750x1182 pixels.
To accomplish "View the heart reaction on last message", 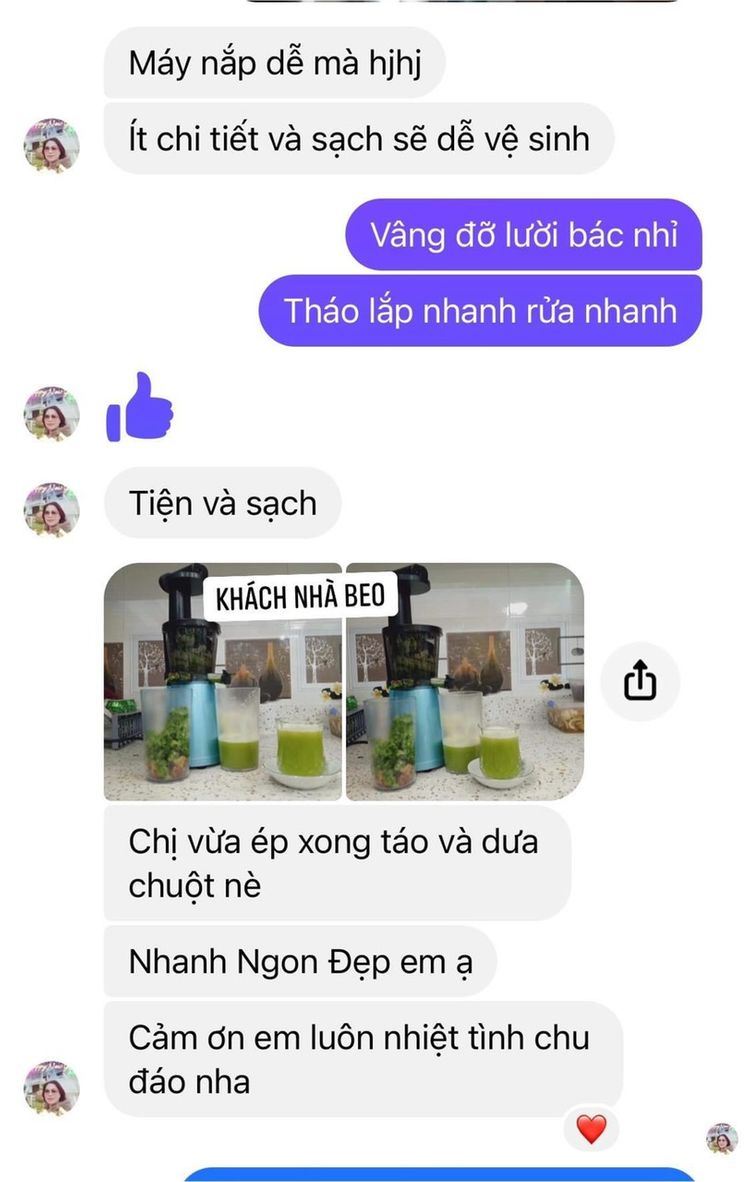I will 591,1129.
